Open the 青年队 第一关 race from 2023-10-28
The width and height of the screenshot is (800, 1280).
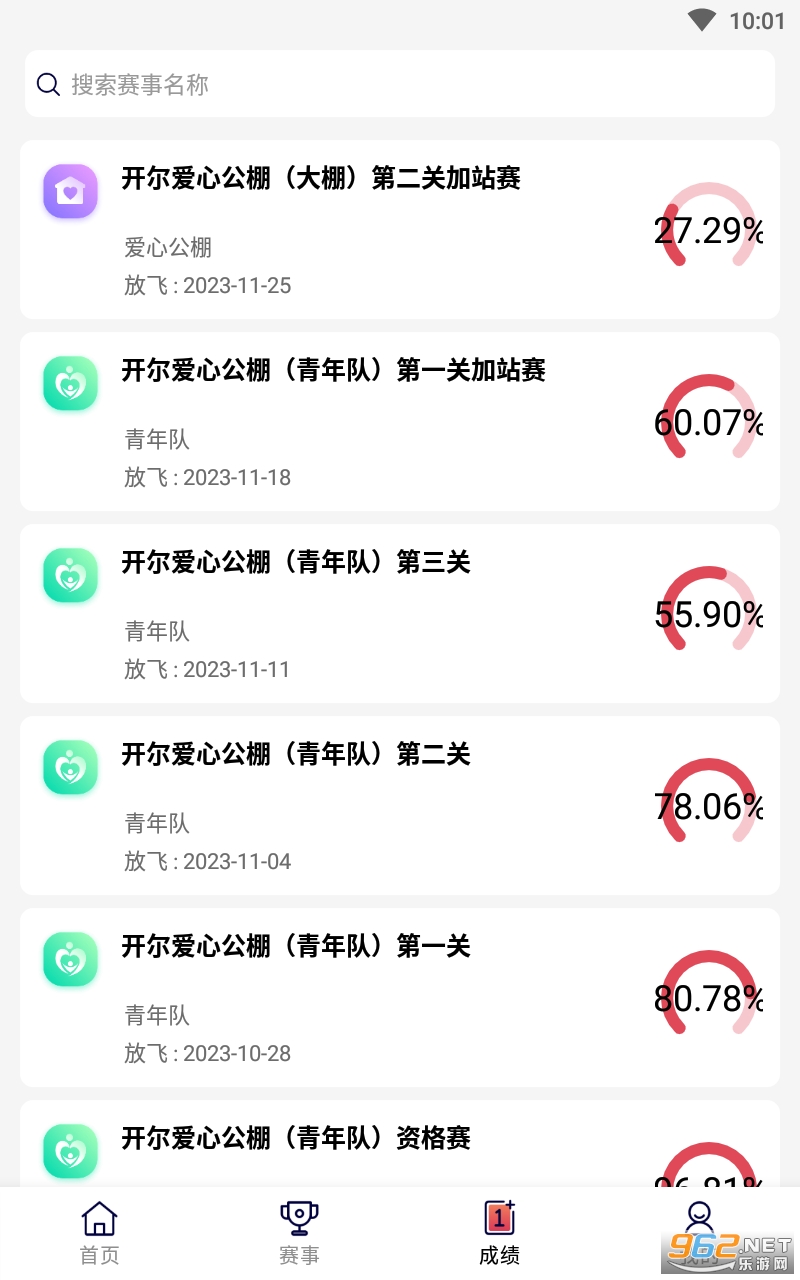pos(400,998)
